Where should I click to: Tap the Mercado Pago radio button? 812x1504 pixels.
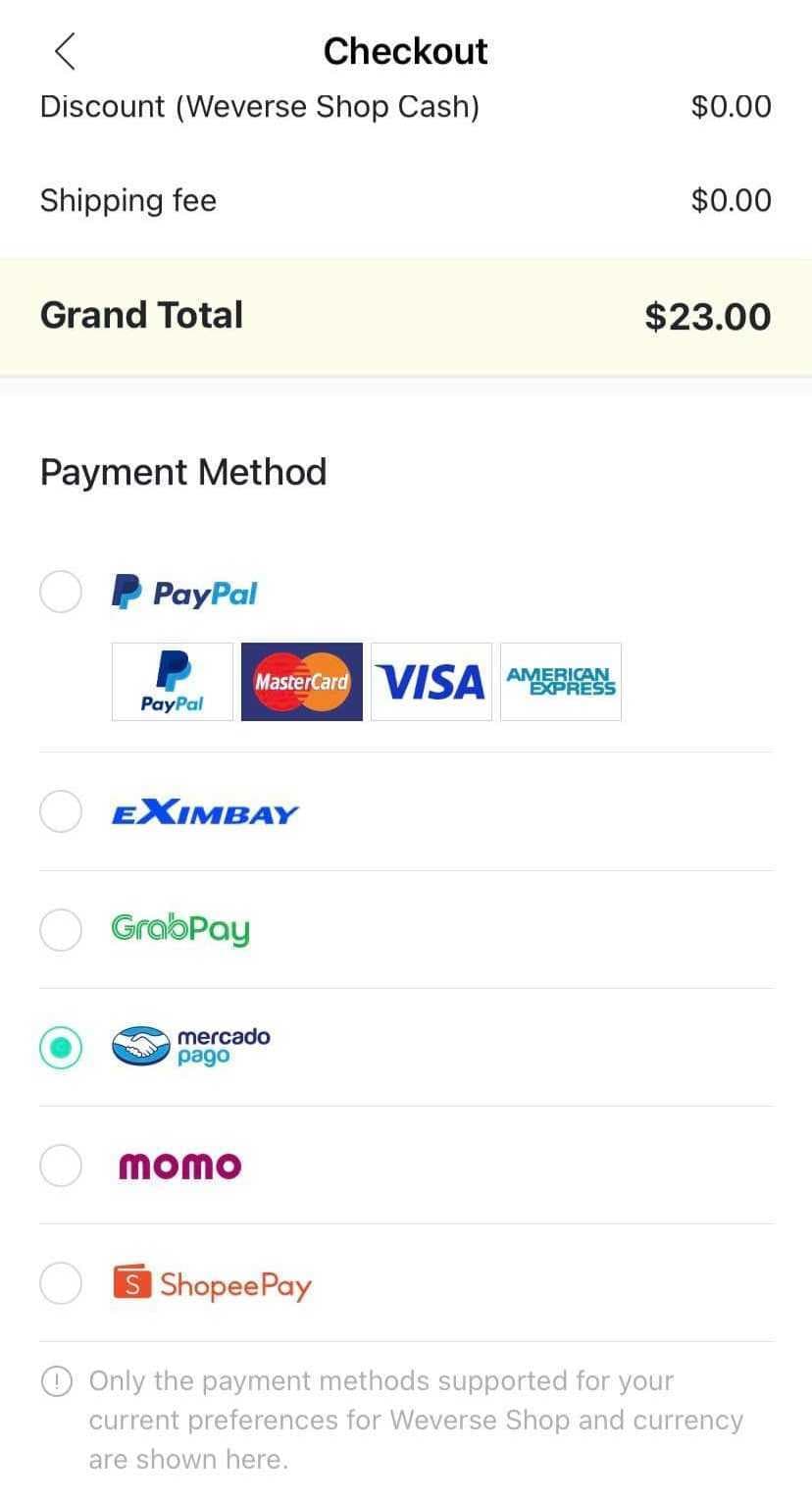61,1048
